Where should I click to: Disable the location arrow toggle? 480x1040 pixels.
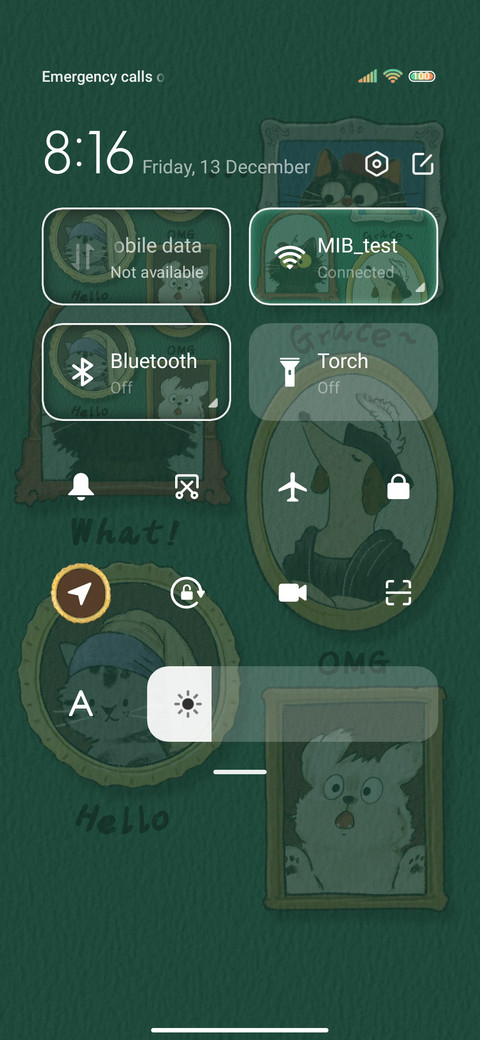point(81,593)
